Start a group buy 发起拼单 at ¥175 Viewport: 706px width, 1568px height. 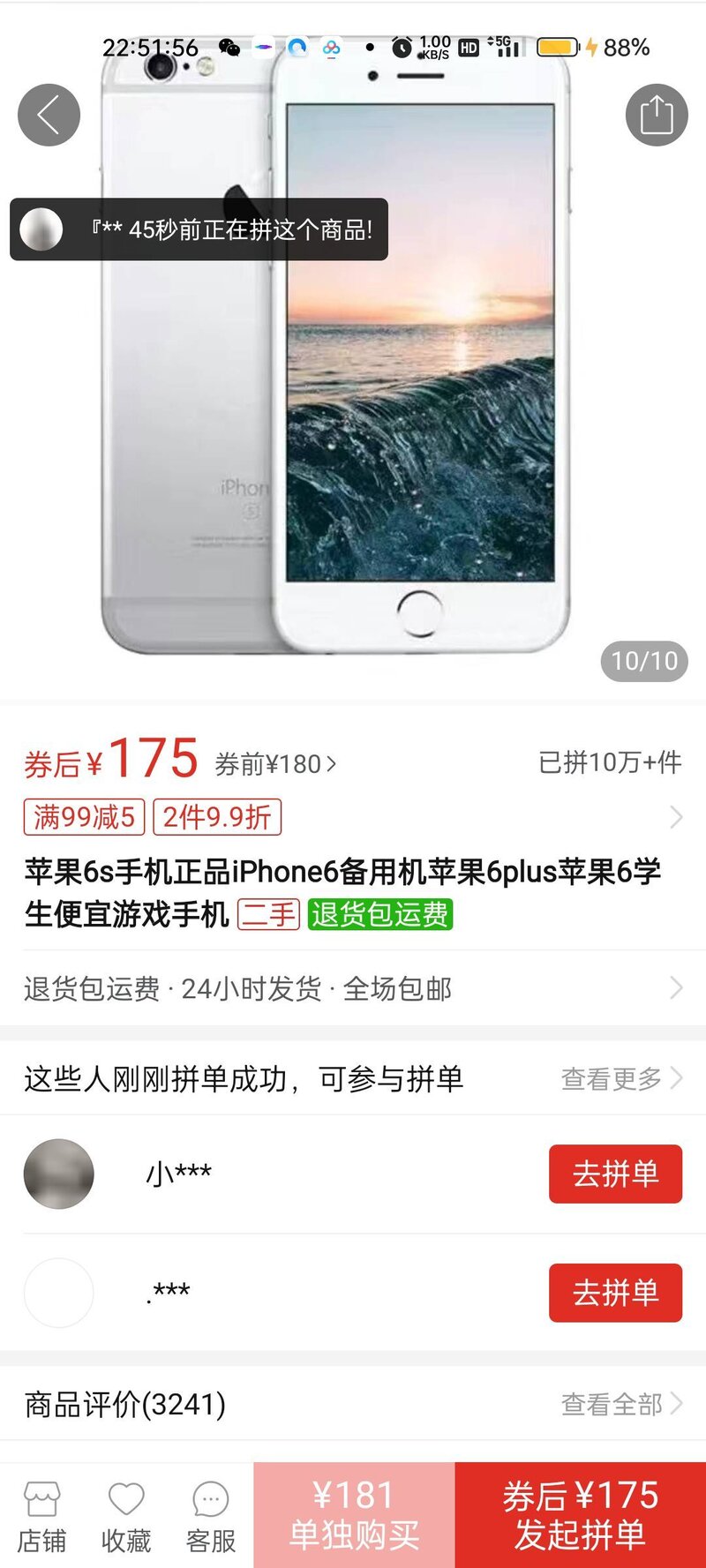580,1515
